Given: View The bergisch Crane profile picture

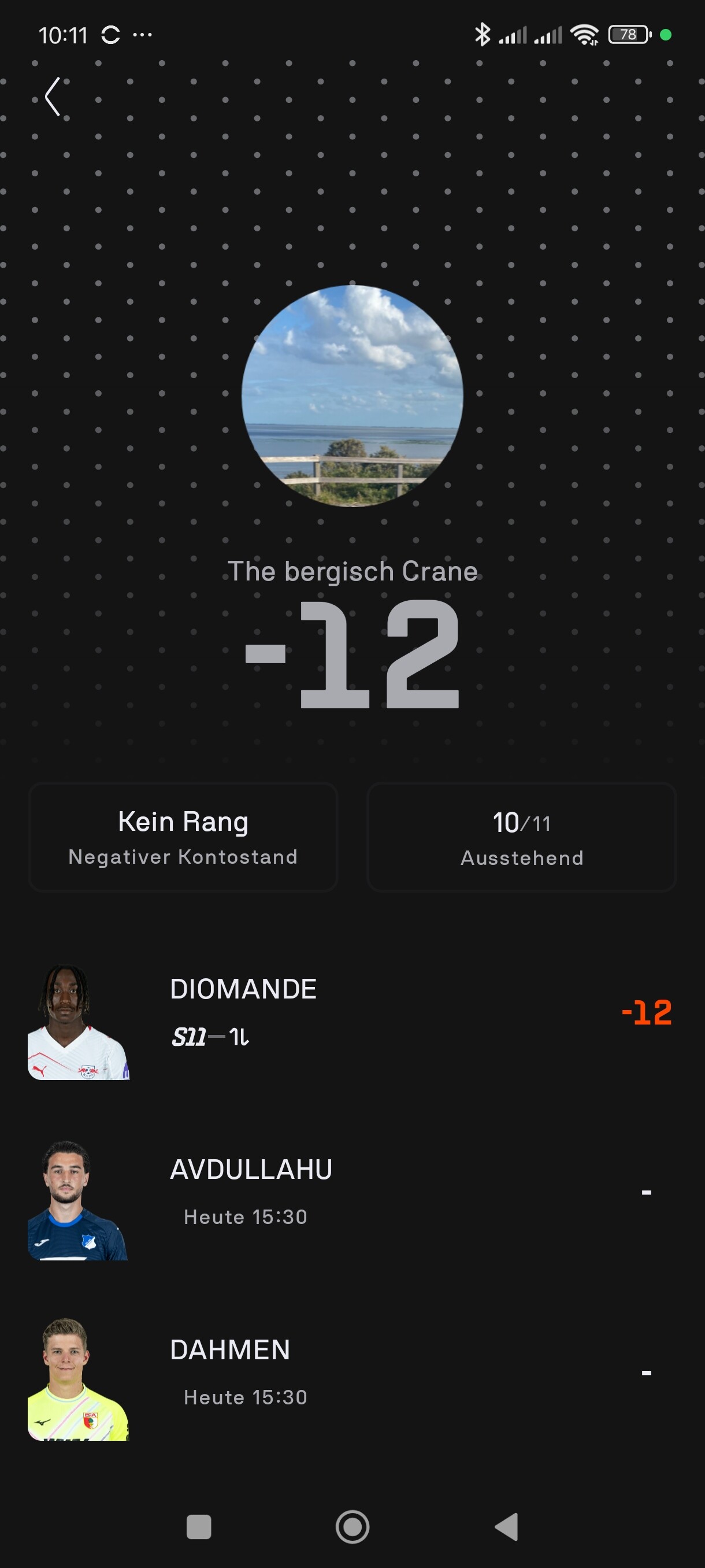Looking at the screenshot, I should point(352,395).
